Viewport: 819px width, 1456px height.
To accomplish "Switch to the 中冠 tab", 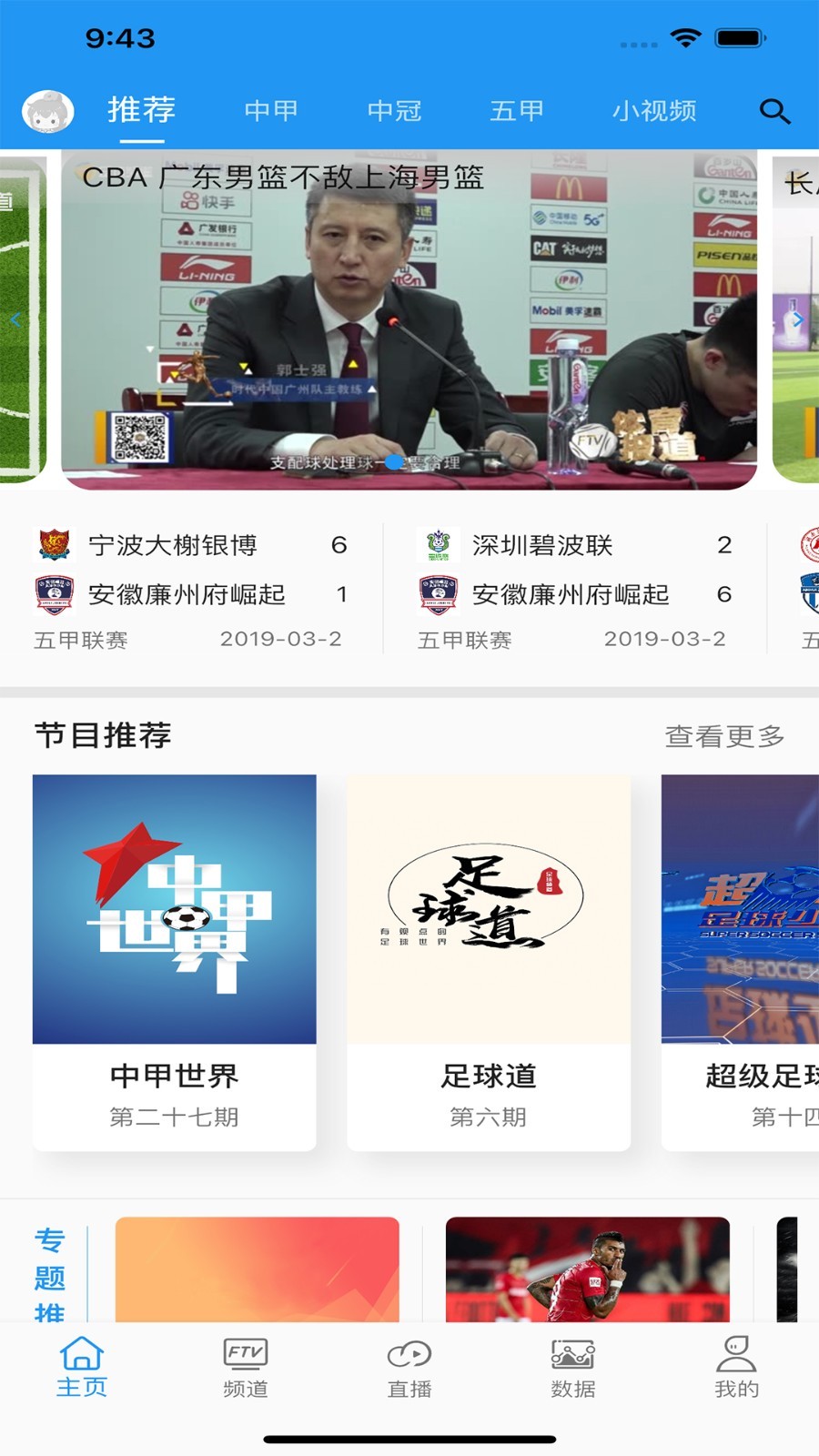I will pos(394,111).
